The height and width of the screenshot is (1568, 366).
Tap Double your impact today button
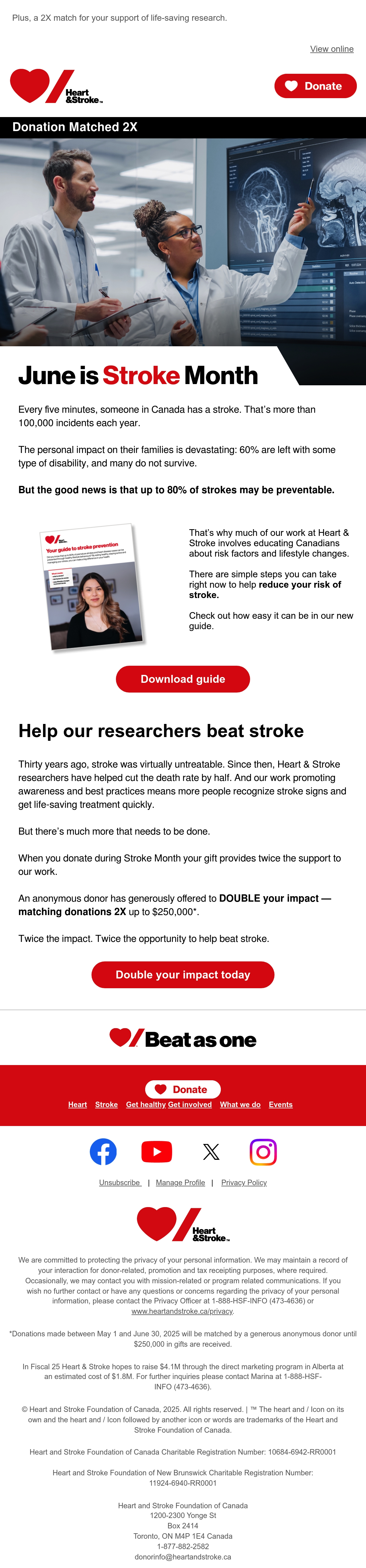click(183, 975)
